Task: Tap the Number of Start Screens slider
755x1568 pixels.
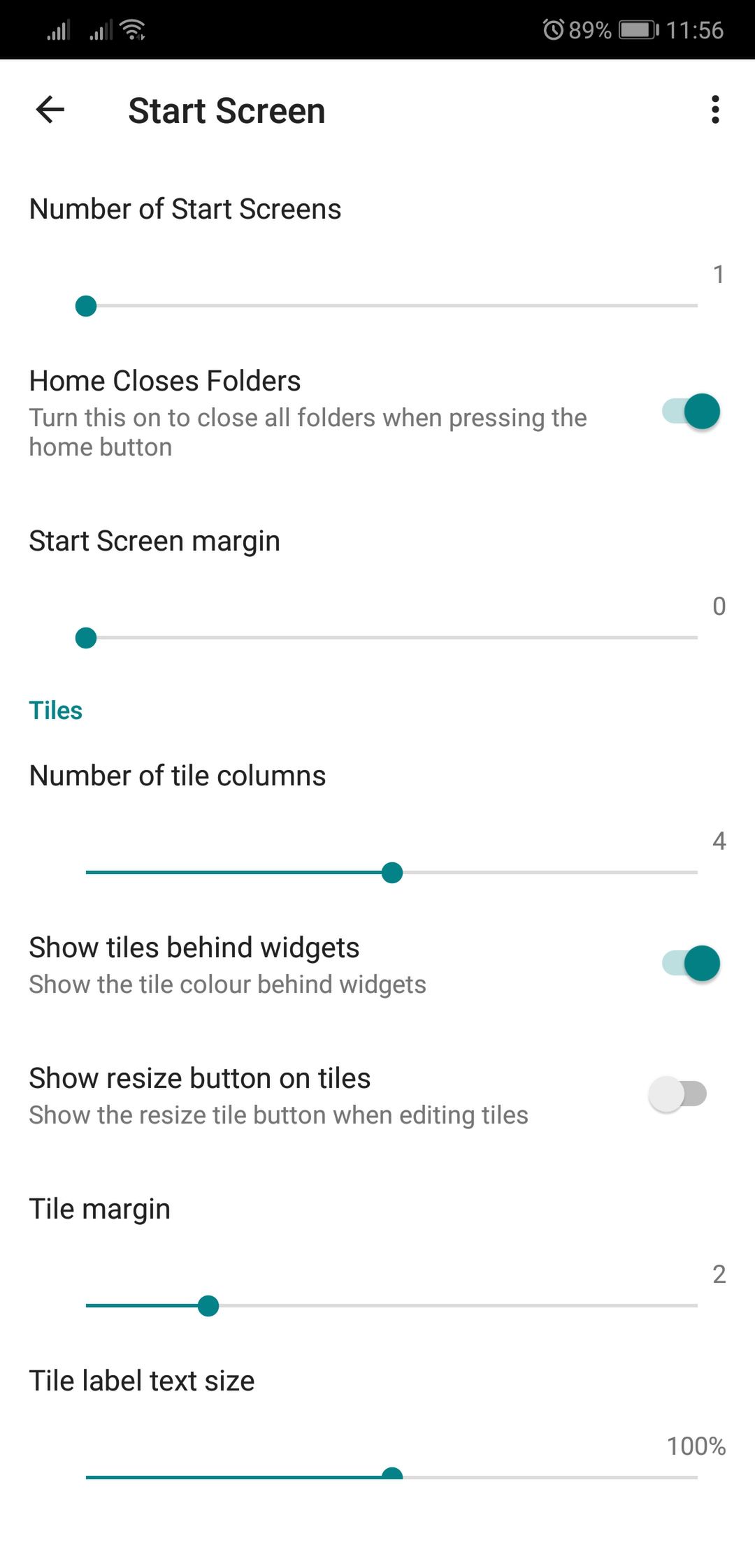Action: pos(391,306)
